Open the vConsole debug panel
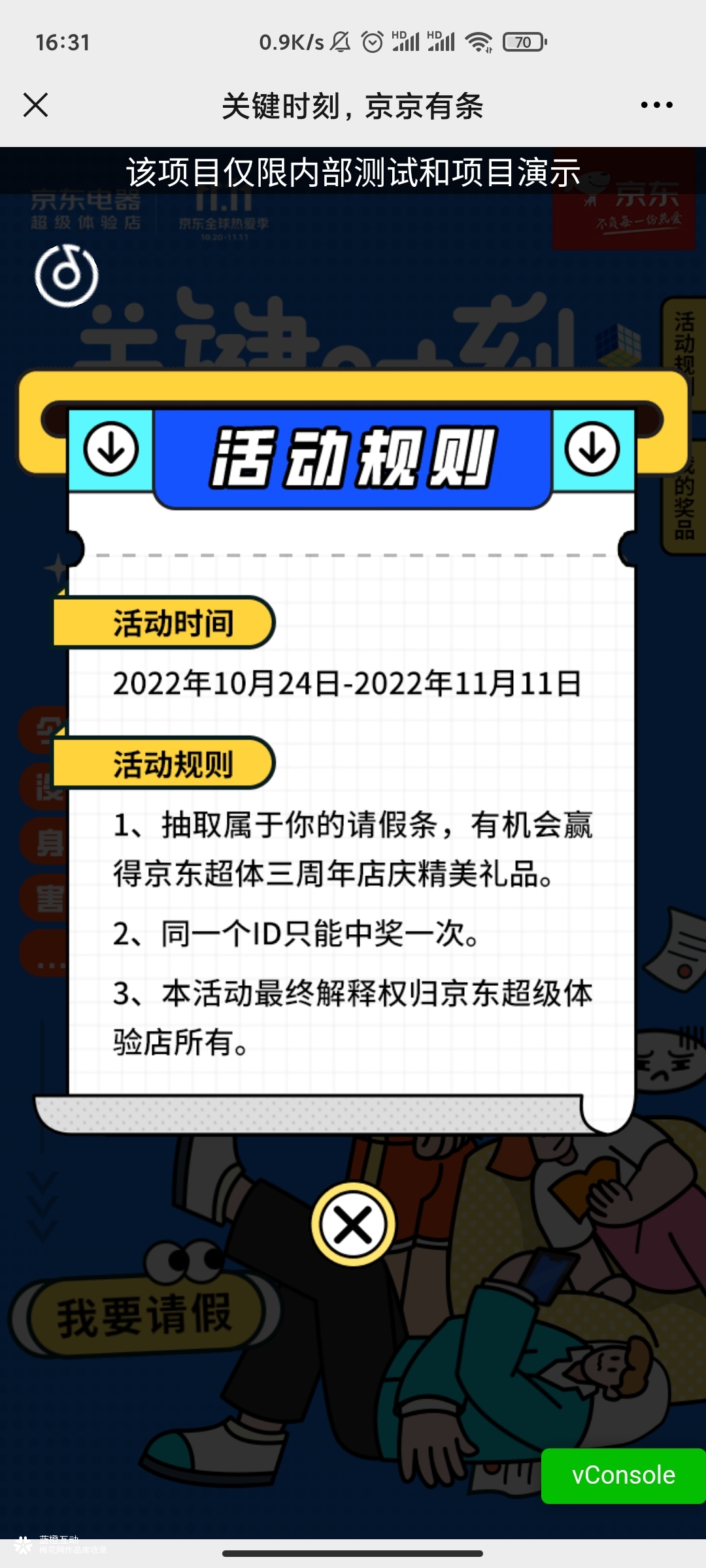Image resolution: width=706 pixels, height=1568 pixels. [x=623, y=1475]
